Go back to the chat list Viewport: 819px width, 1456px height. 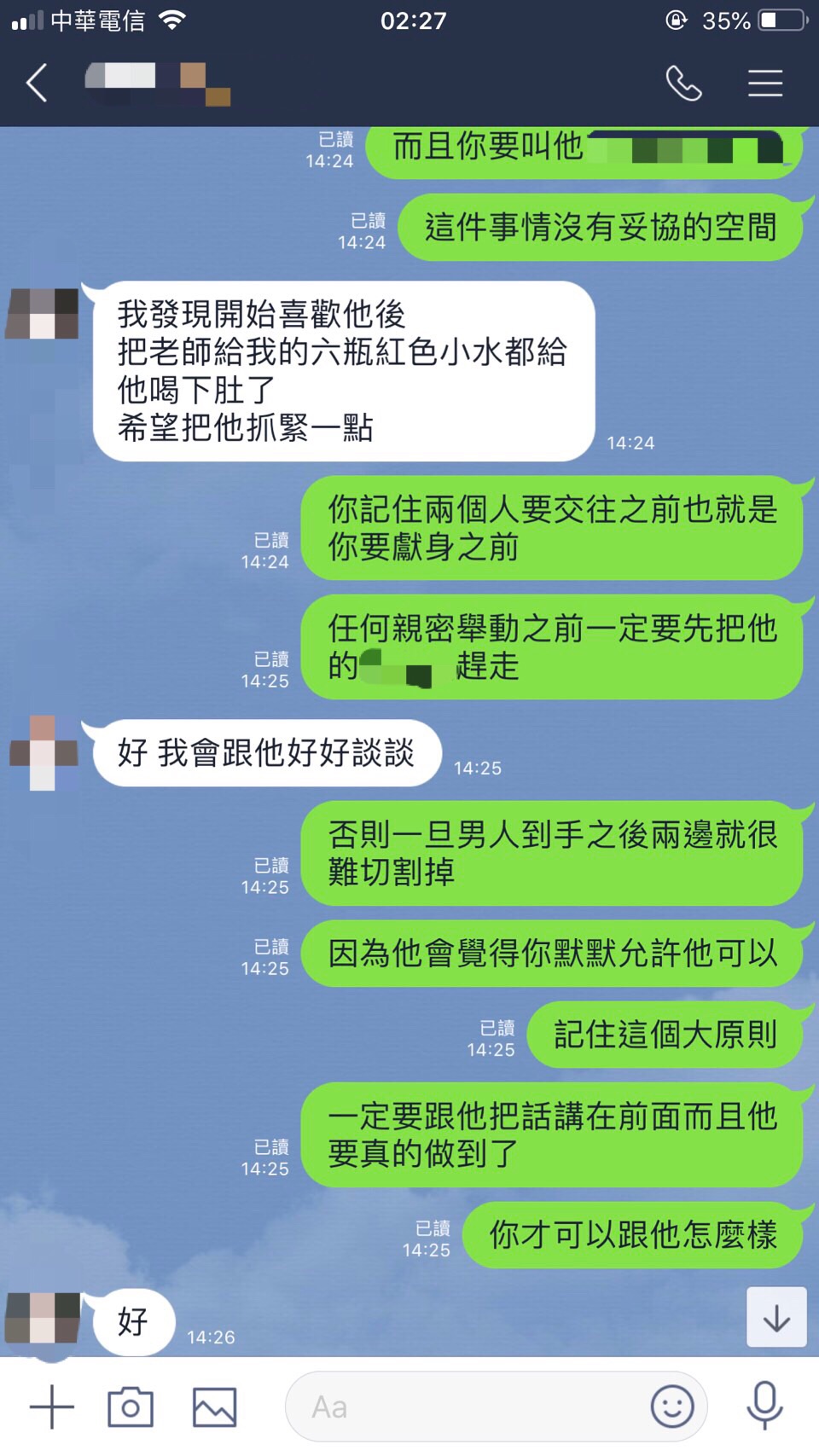pos(37,83)
